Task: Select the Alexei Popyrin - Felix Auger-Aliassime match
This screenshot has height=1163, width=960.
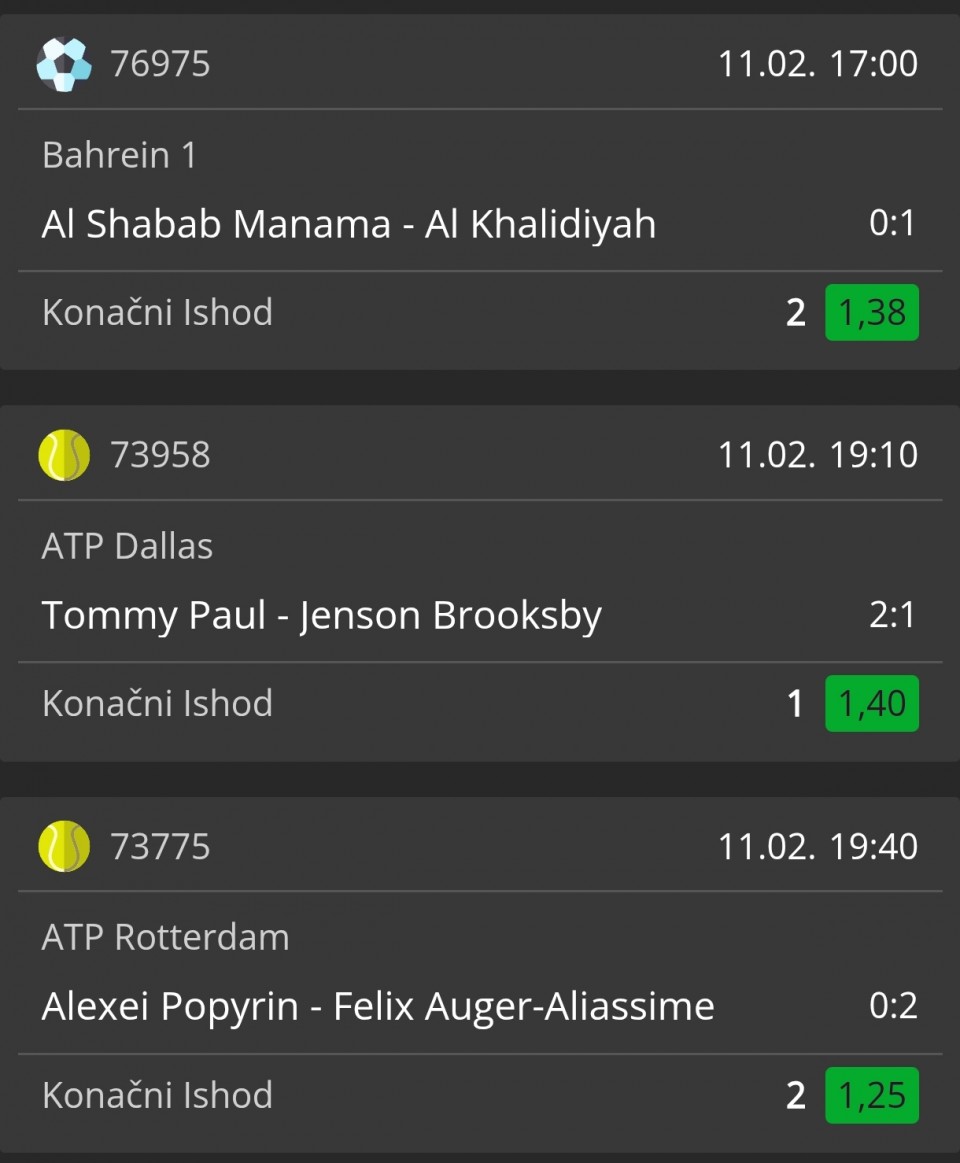Action: click(378, 1006)
